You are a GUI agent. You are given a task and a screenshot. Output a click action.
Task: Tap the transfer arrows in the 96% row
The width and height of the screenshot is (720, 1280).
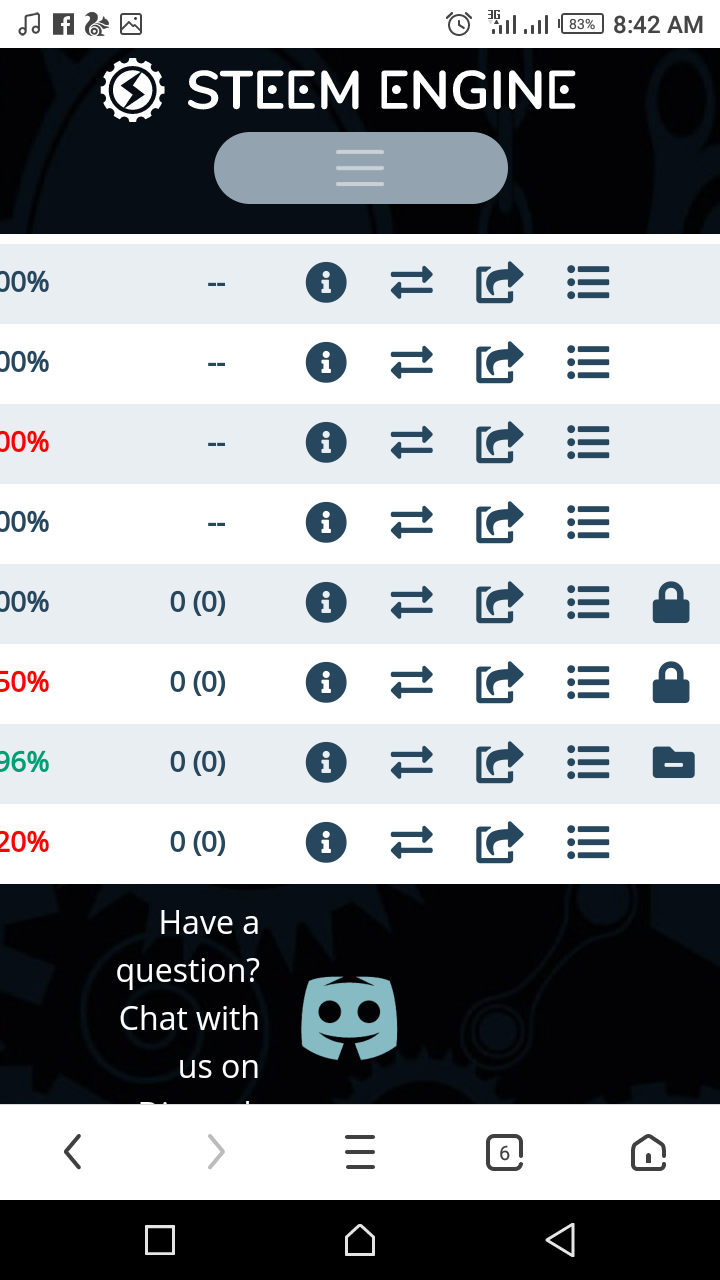(412, 762)
